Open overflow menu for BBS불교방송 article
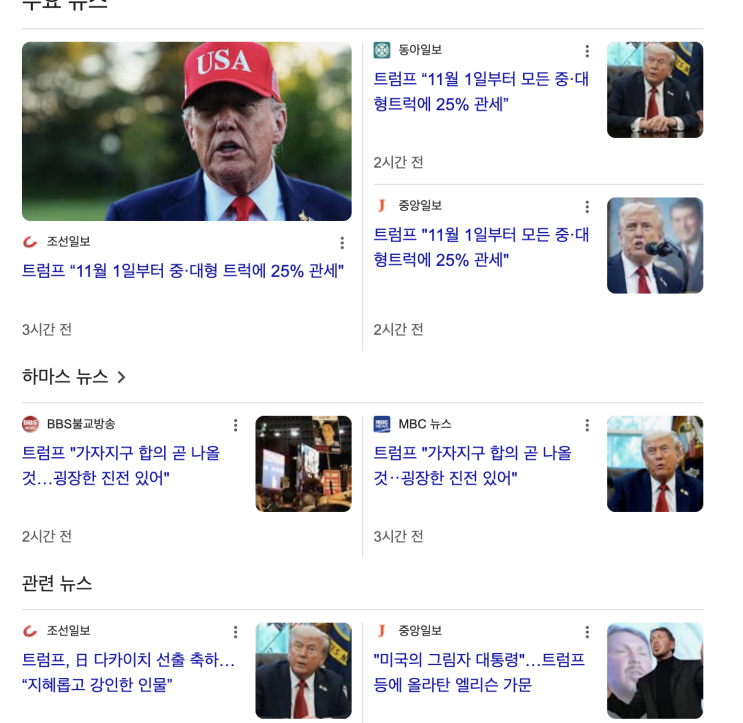Screen dimensions: 743x723 tap(236, 425)
